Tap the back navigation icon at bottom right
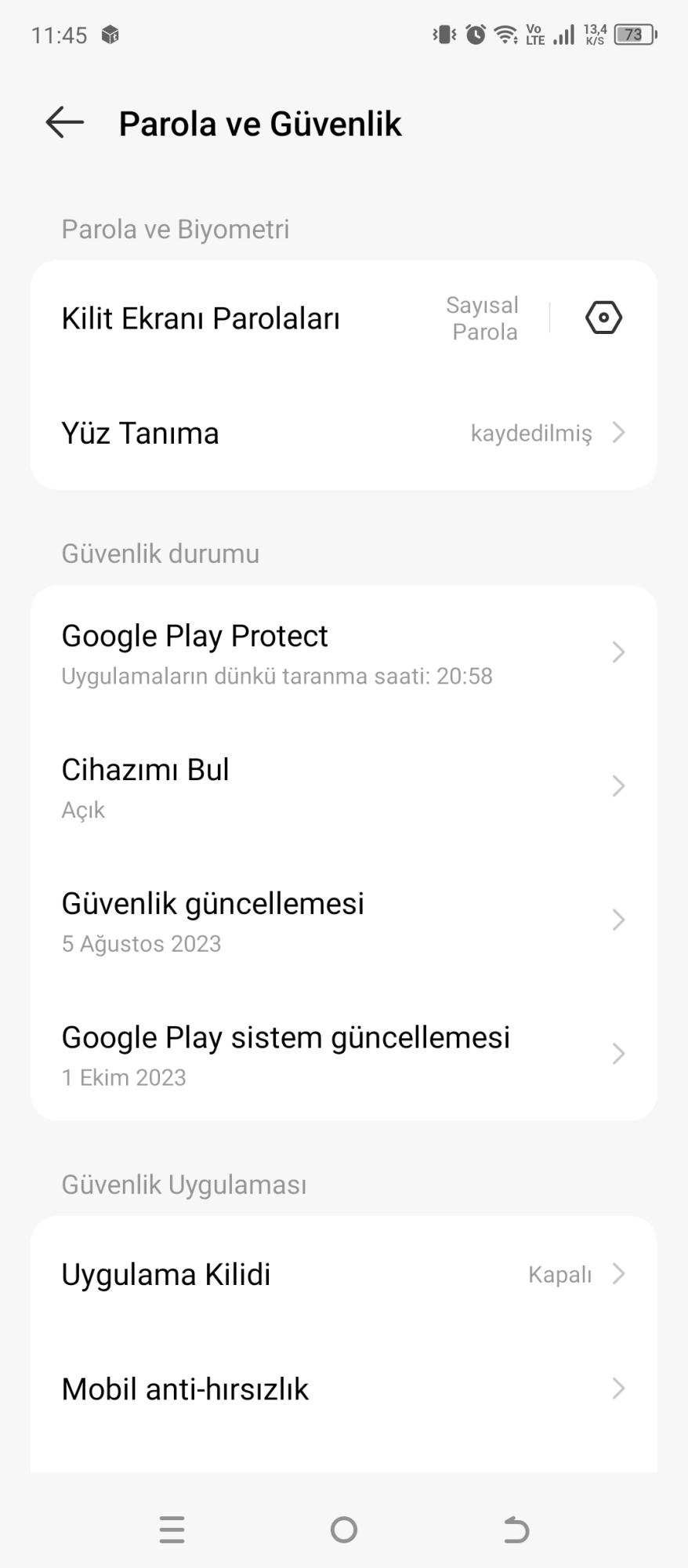 516,1530
